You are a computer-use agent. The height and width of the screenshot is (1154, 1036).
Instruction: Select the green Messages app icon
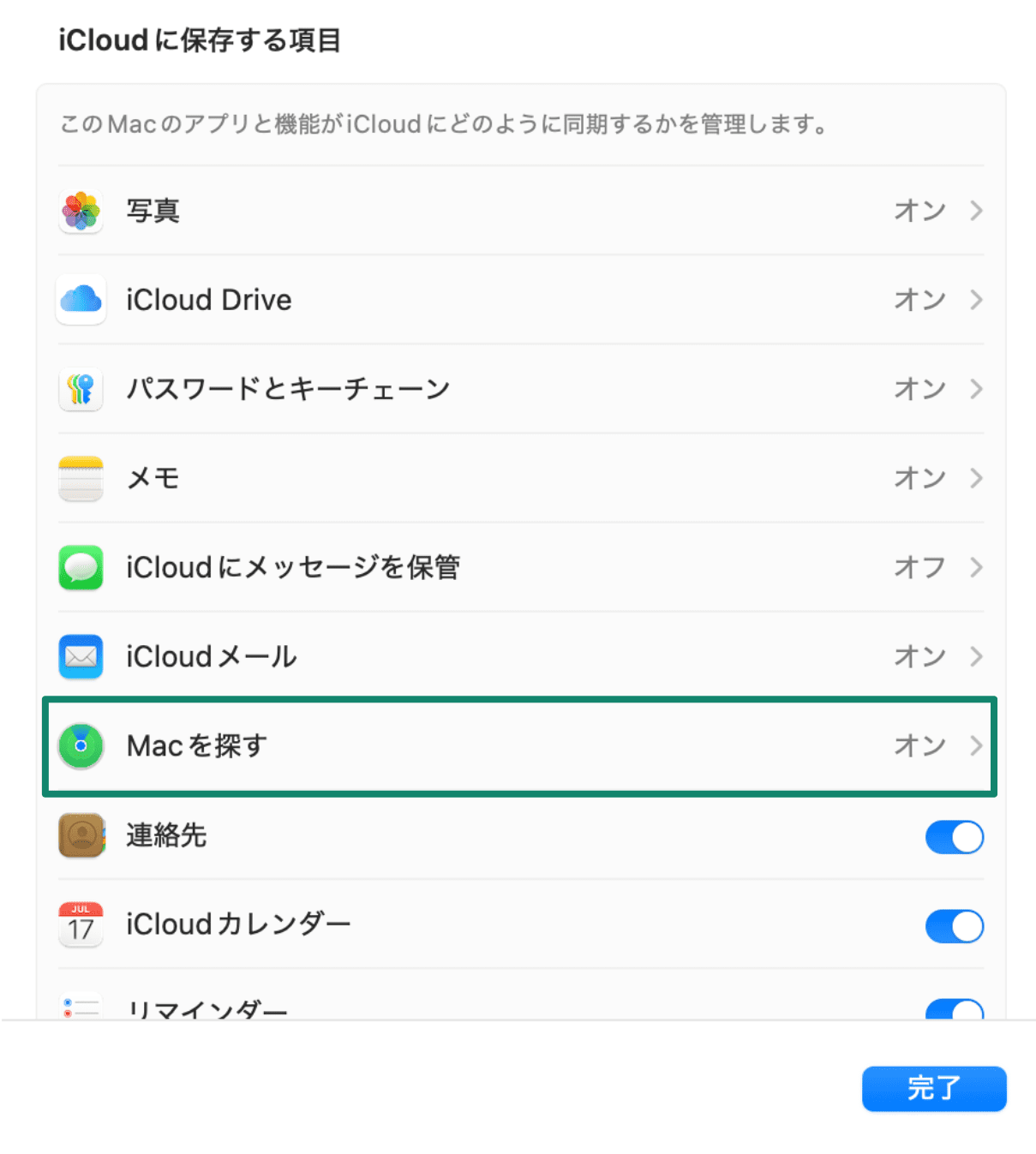[80, 567]
